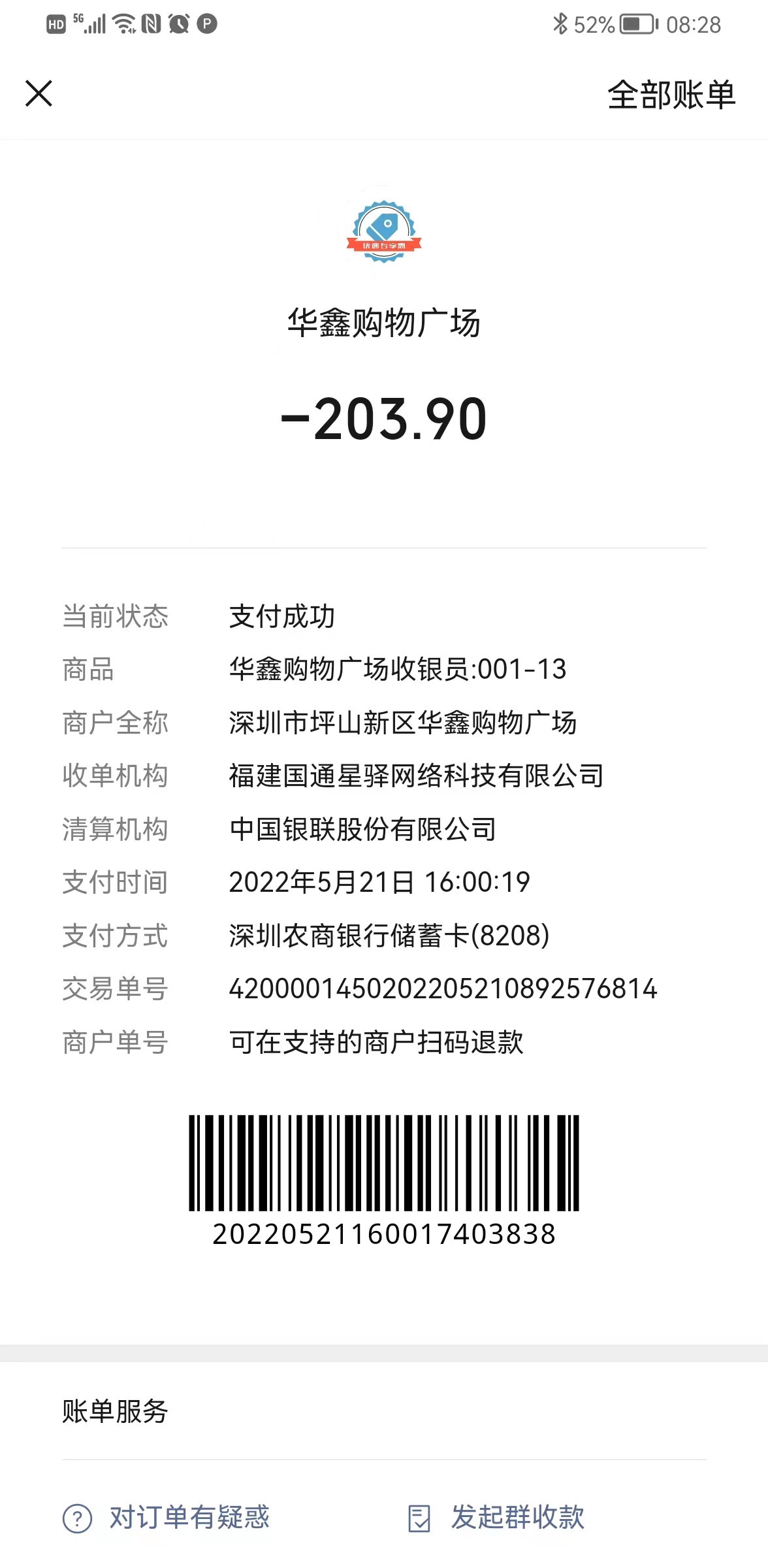Close the payment detail page
This screenshot has width=768, height=1568.
(x=39, y=93)
